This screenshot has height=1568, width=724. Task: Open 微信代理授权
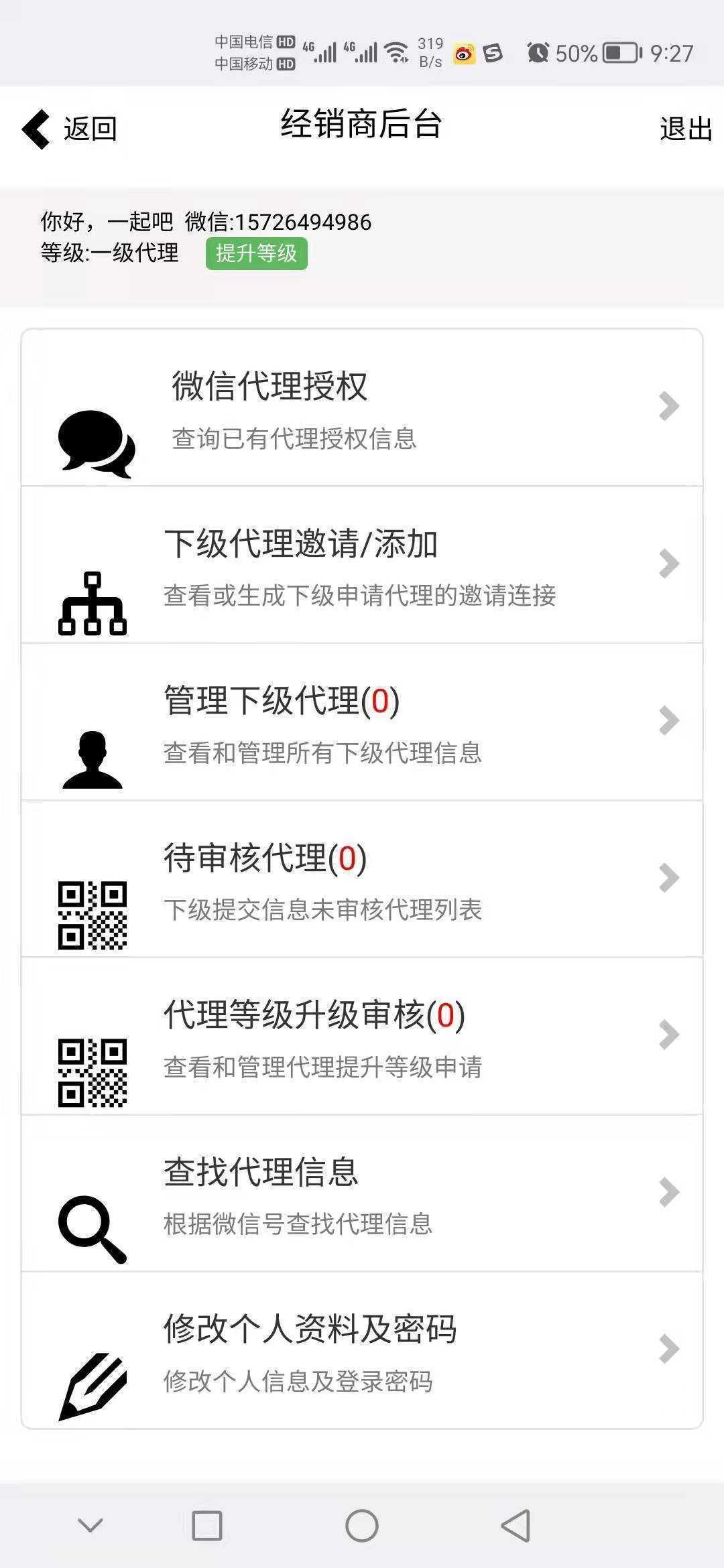pyautogui.click(x=362, y=408)
